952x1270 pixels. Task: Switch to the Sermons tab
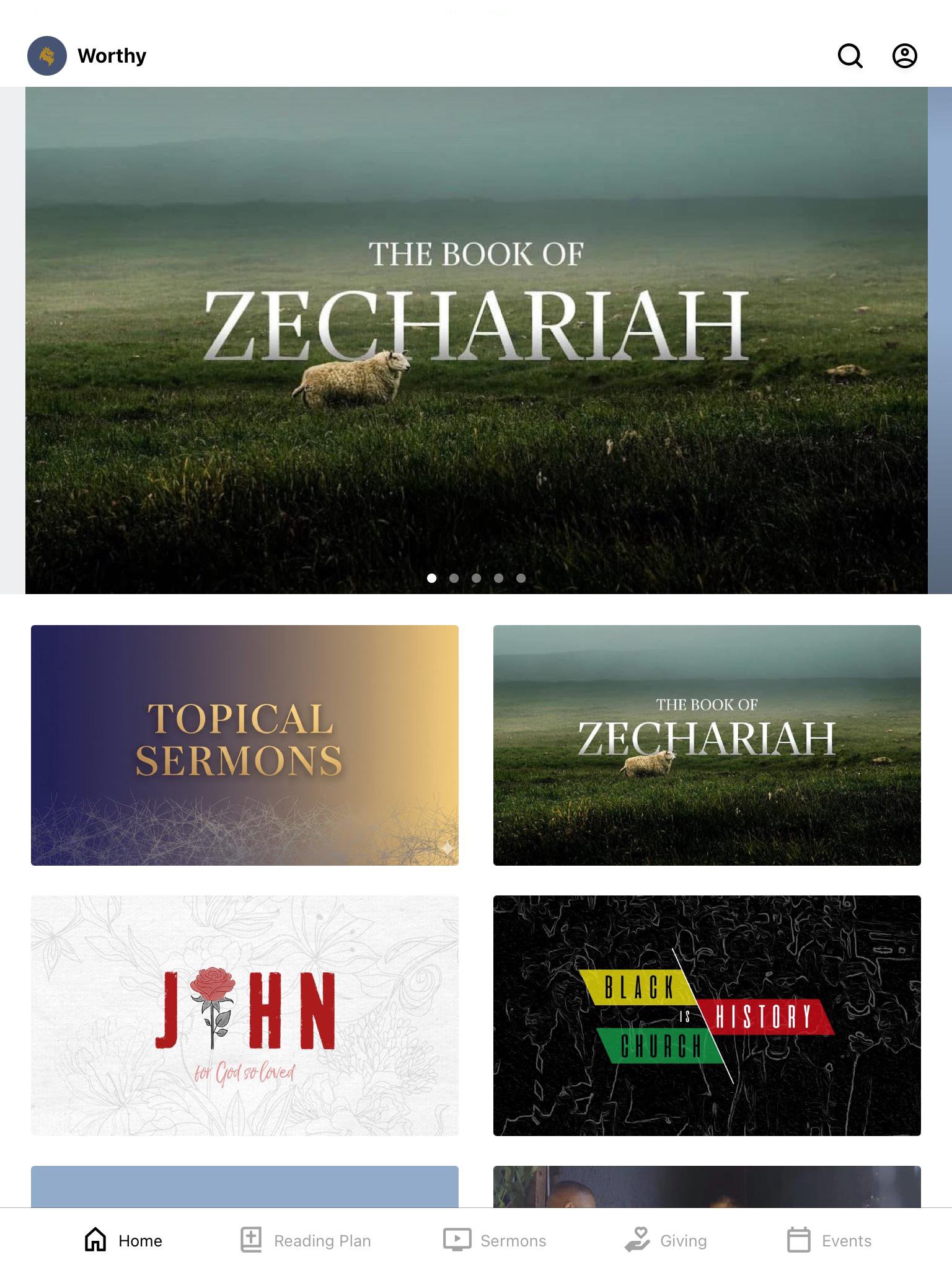[x=495, y=1240]
